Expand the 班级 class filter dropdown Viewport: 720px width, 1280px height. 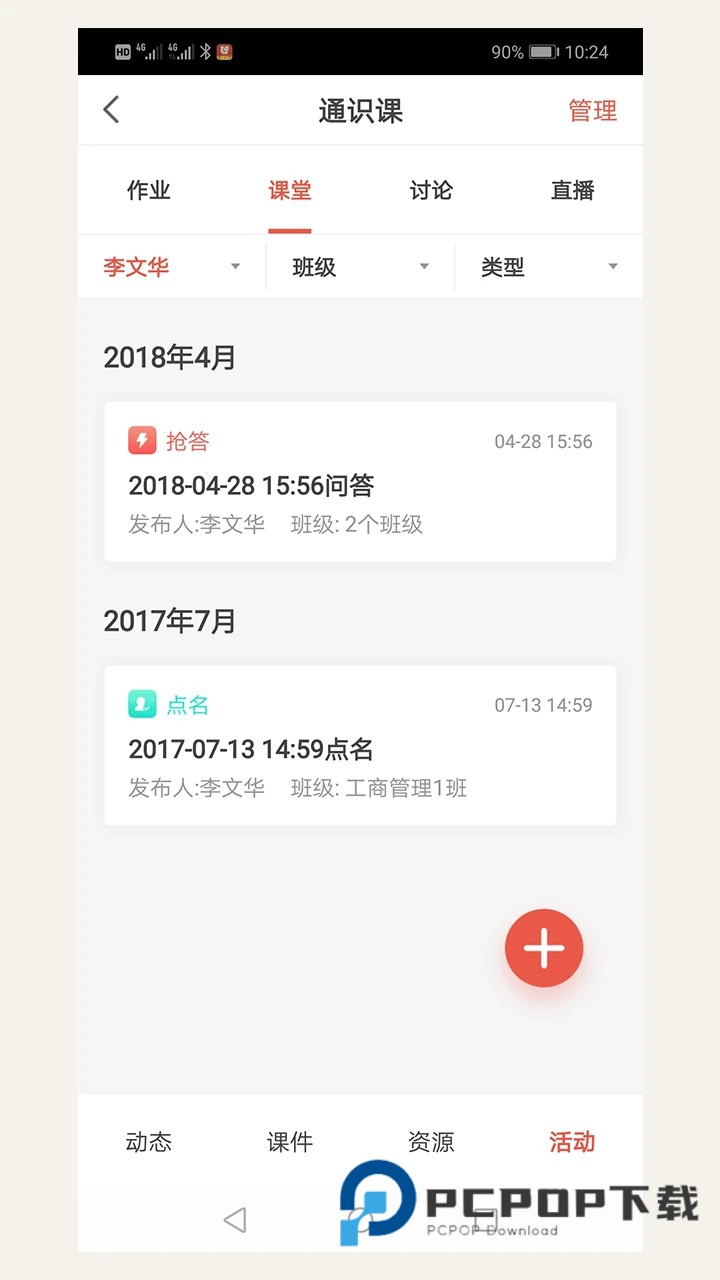[313, 266]
